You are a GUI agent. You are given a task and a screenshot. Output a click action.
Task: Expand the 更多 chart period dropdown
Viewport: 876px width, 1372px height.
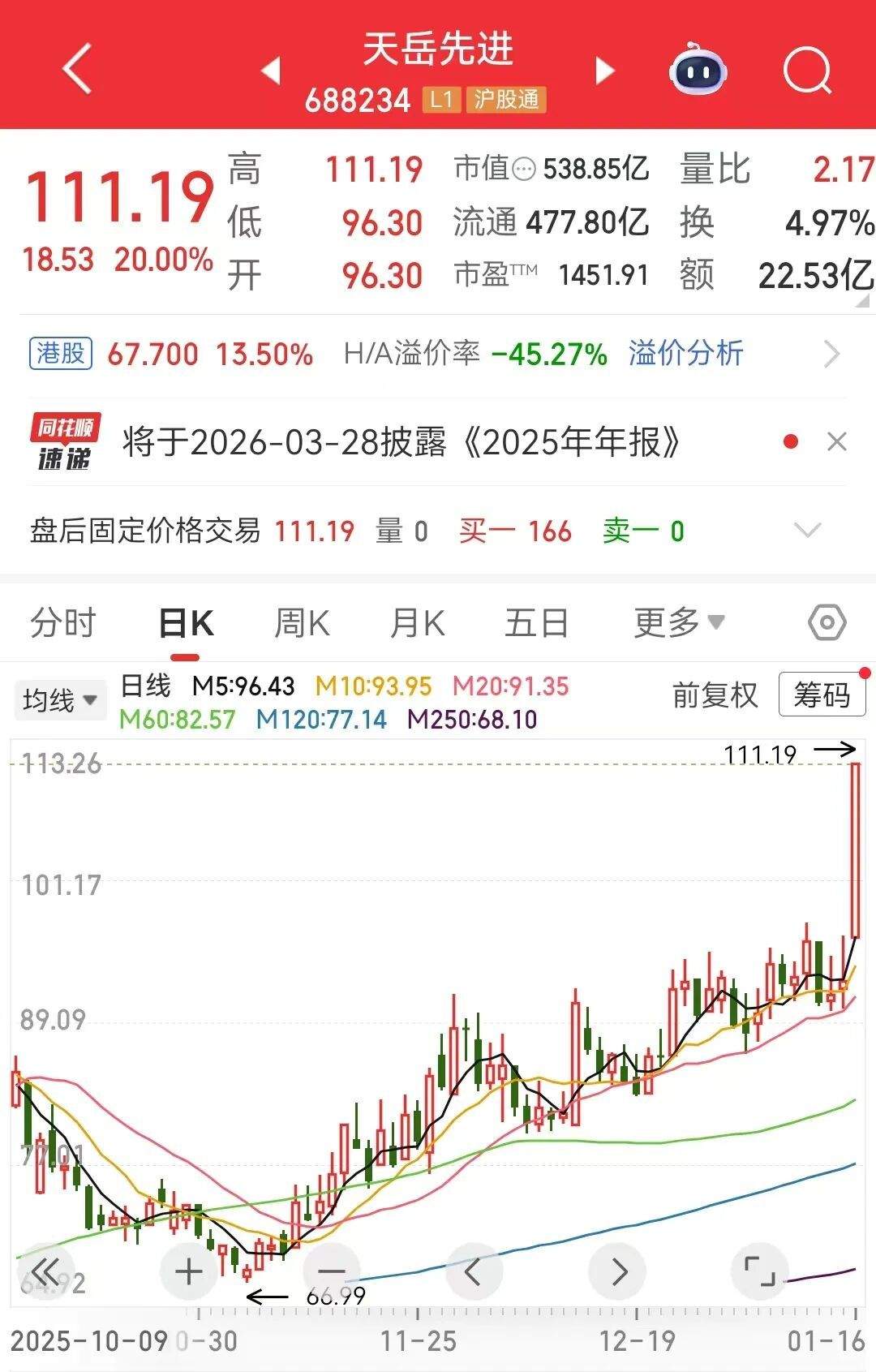pos(676,623)
